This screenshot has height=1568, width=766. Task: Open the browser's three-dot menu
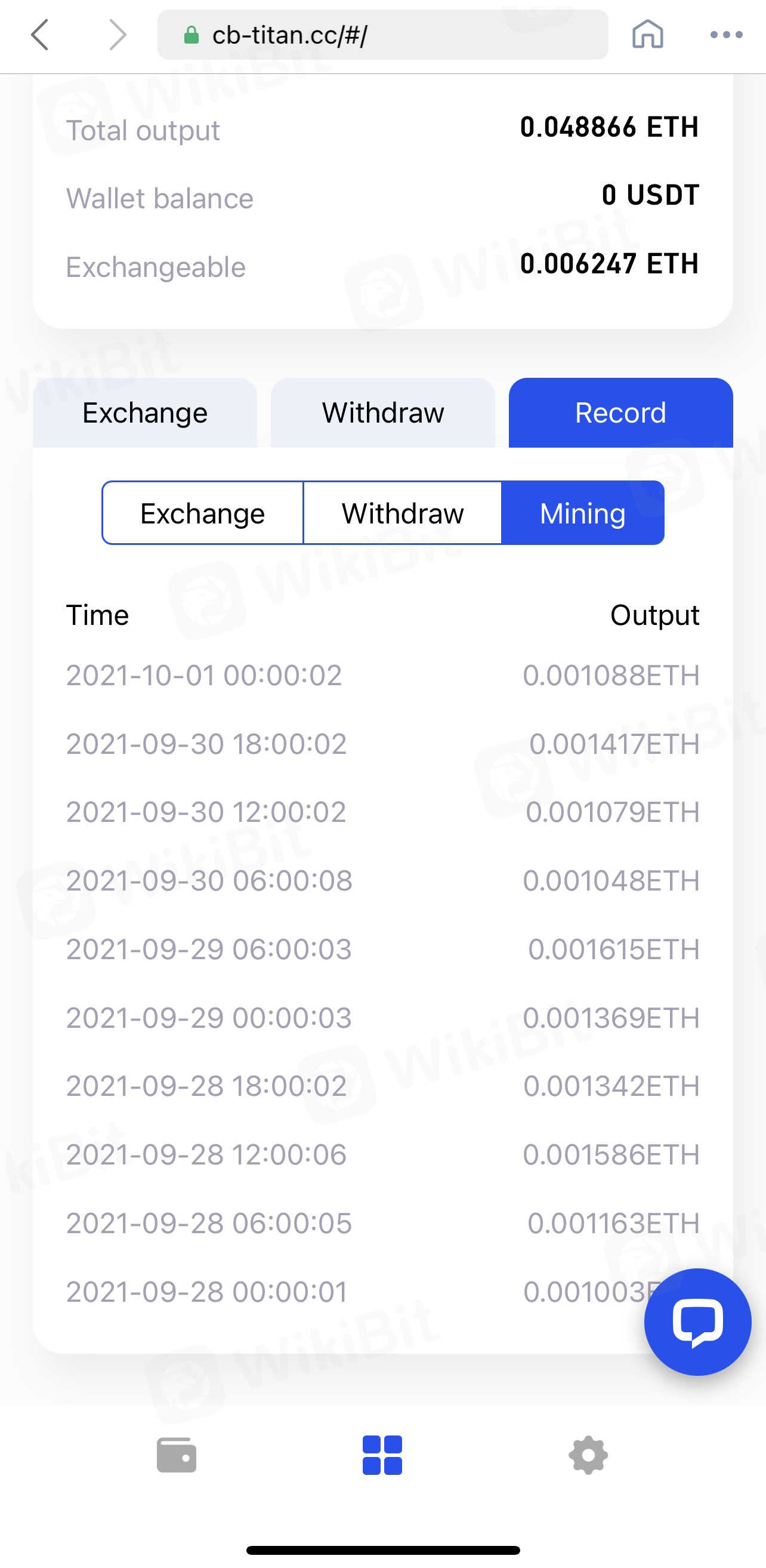coord(726,35)
